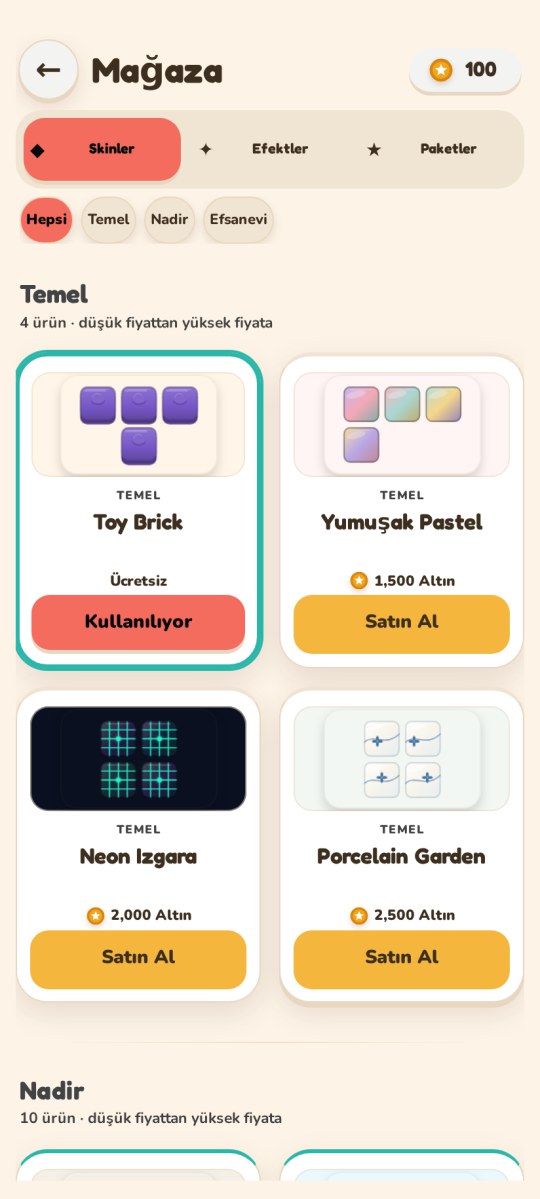Go back using the arrow button

point(48,70)
